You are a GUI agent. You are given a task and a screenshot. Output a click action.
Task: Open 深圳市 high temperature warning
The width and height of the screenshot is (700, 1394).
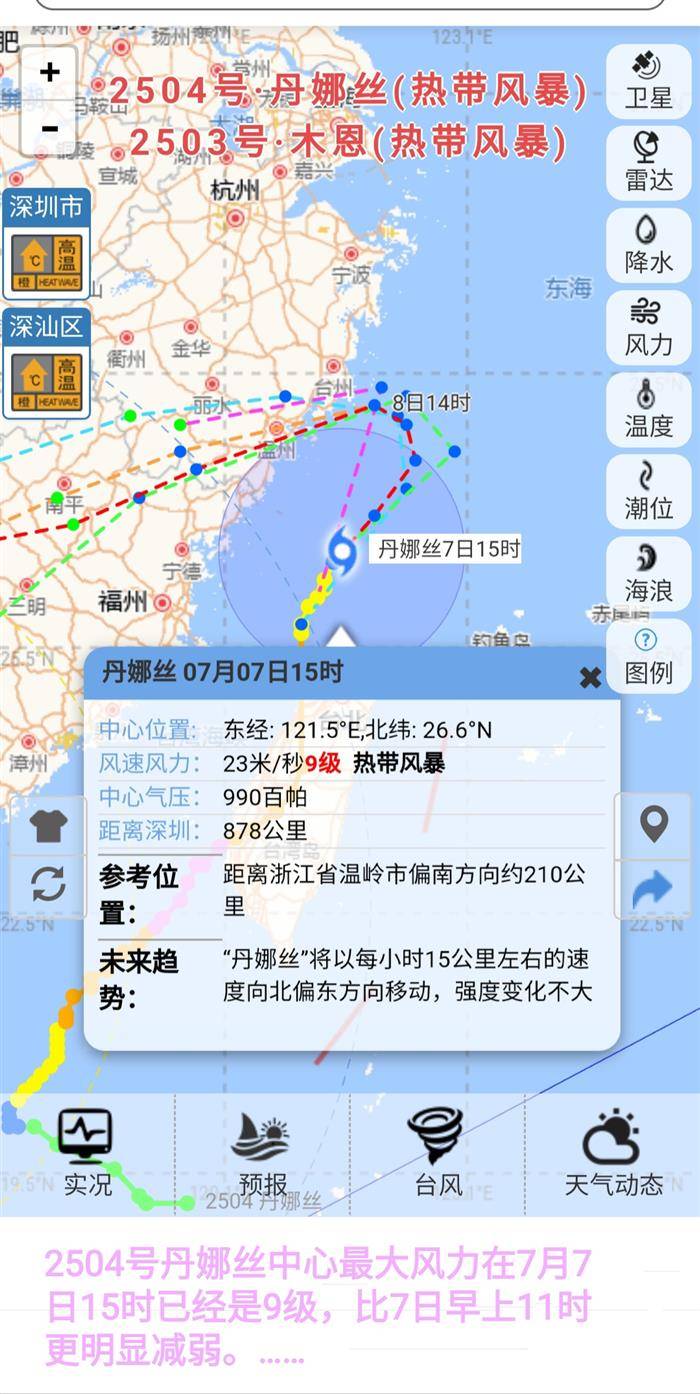tap(46, 245)
